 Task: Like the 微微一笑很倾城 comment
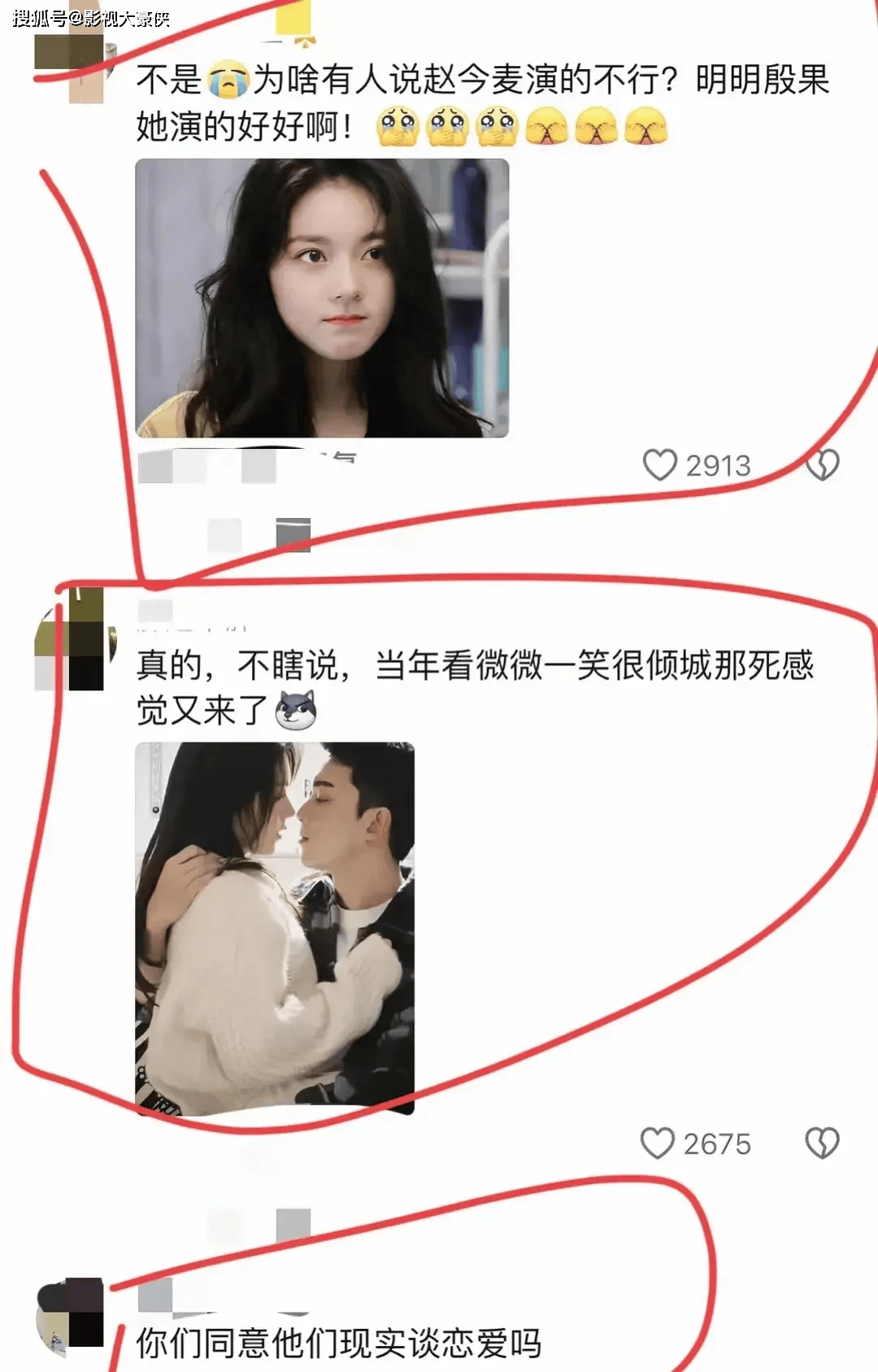point(657,1143)
